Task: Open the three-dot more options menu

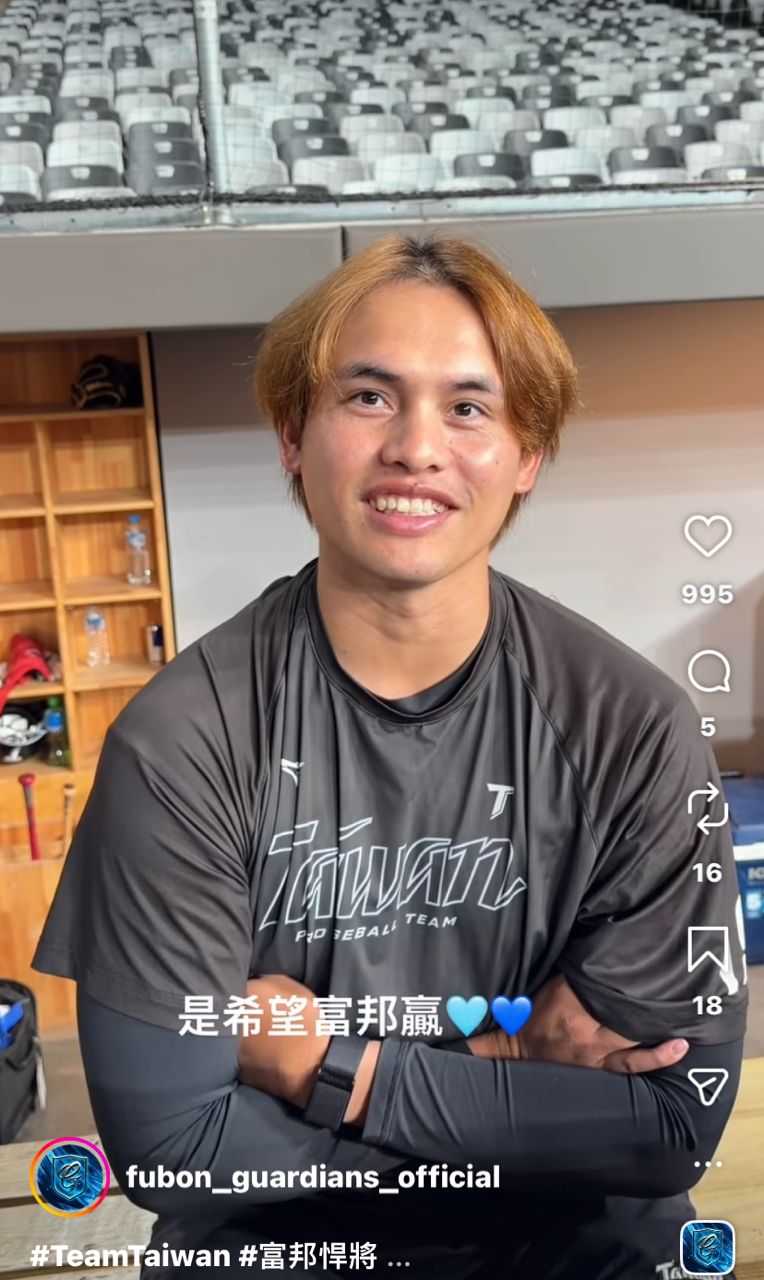Action: point(707,1164)
